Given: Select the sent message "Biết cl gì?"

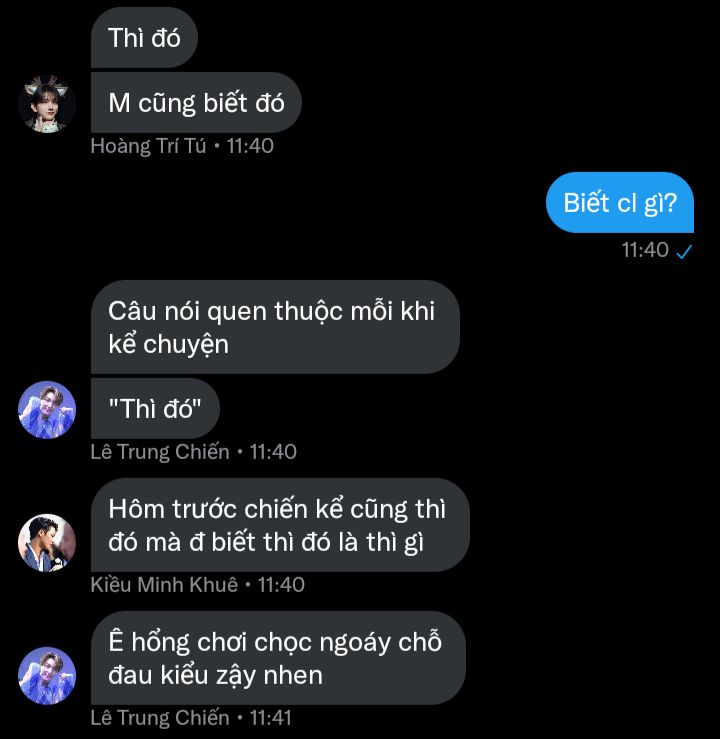Looking at the screenshot, I should click(620, 203).
